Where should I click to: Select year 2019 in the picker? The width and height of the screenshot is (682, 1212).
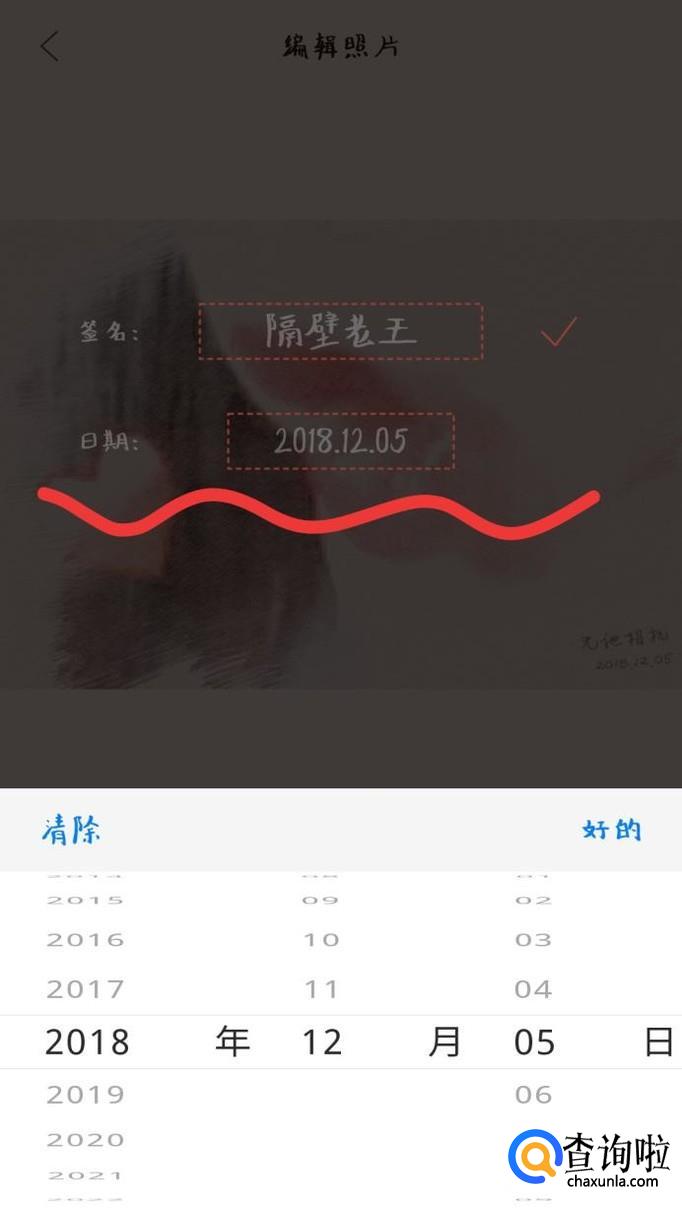tap(86, 1095)
